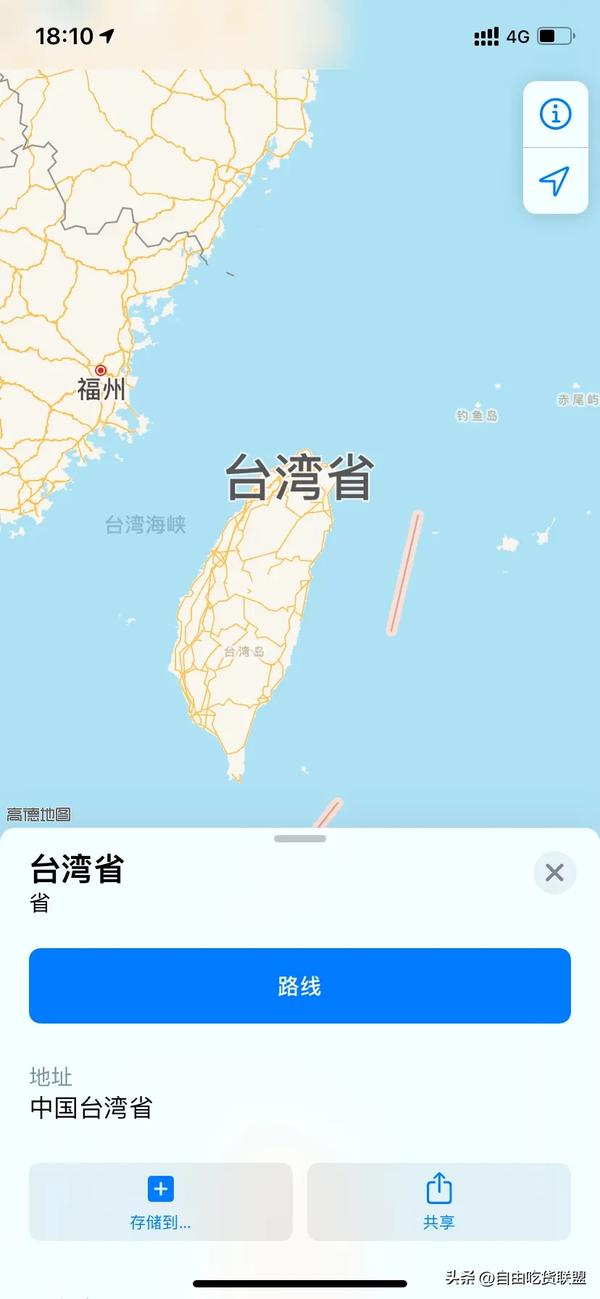This screenshot has width=600, height=1299.
Task: Open the map info settings button
Action: click(555, 114)
